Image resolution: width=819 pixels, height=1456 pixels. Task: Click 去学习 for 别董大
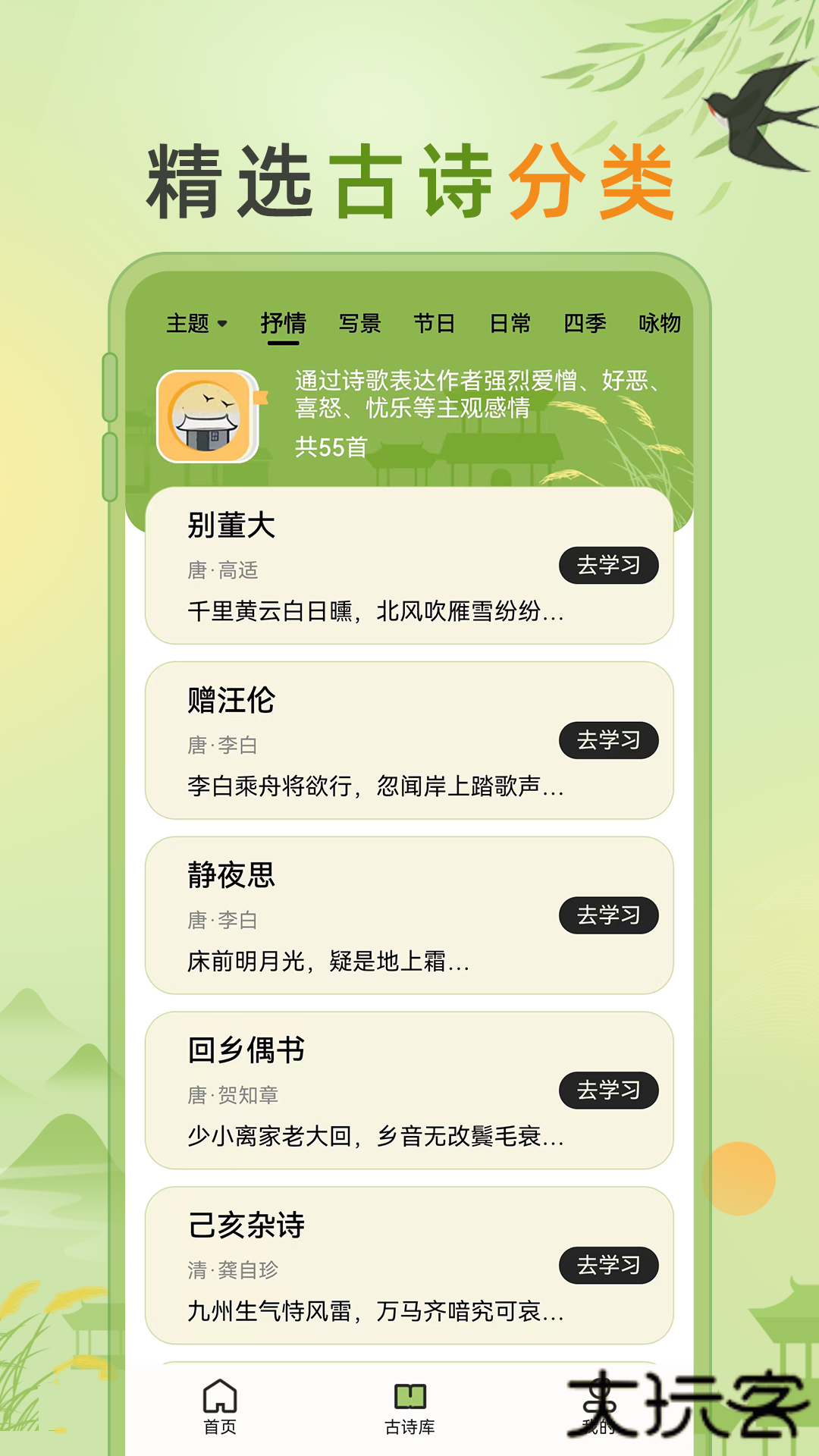[x=609, y=563]
